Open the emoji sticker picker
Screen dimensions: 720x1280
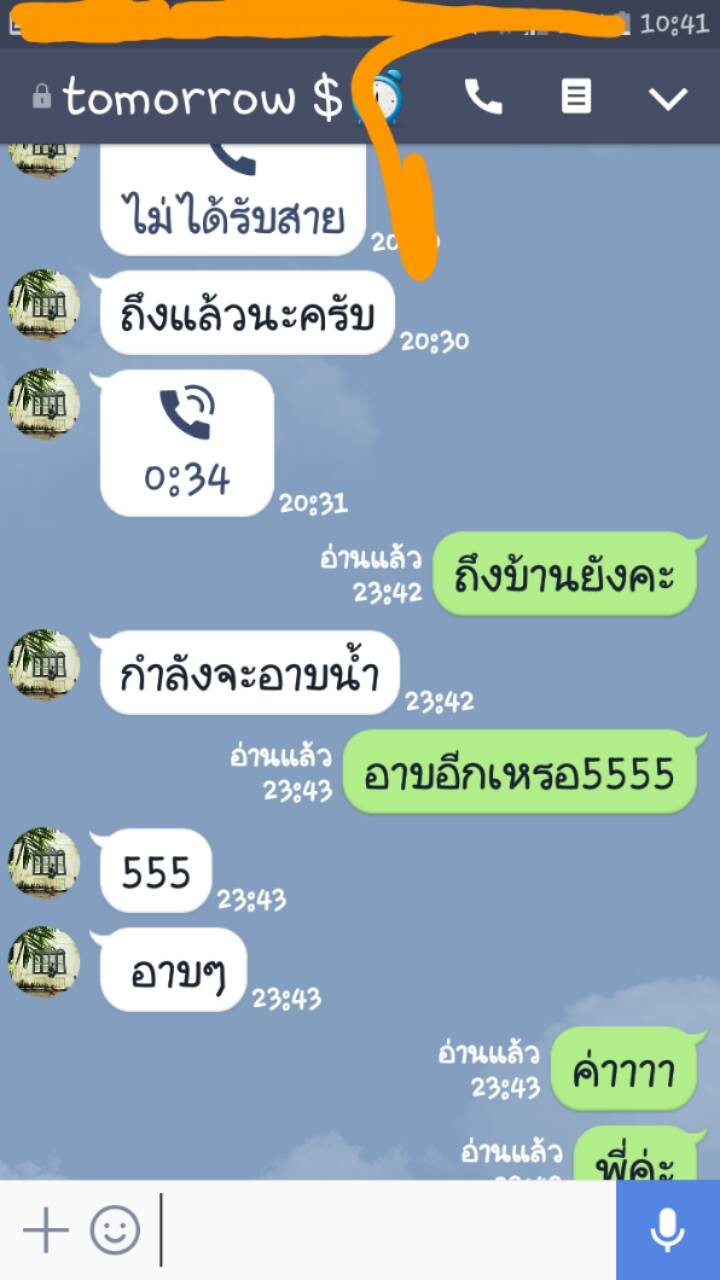tap(115, 1230)
